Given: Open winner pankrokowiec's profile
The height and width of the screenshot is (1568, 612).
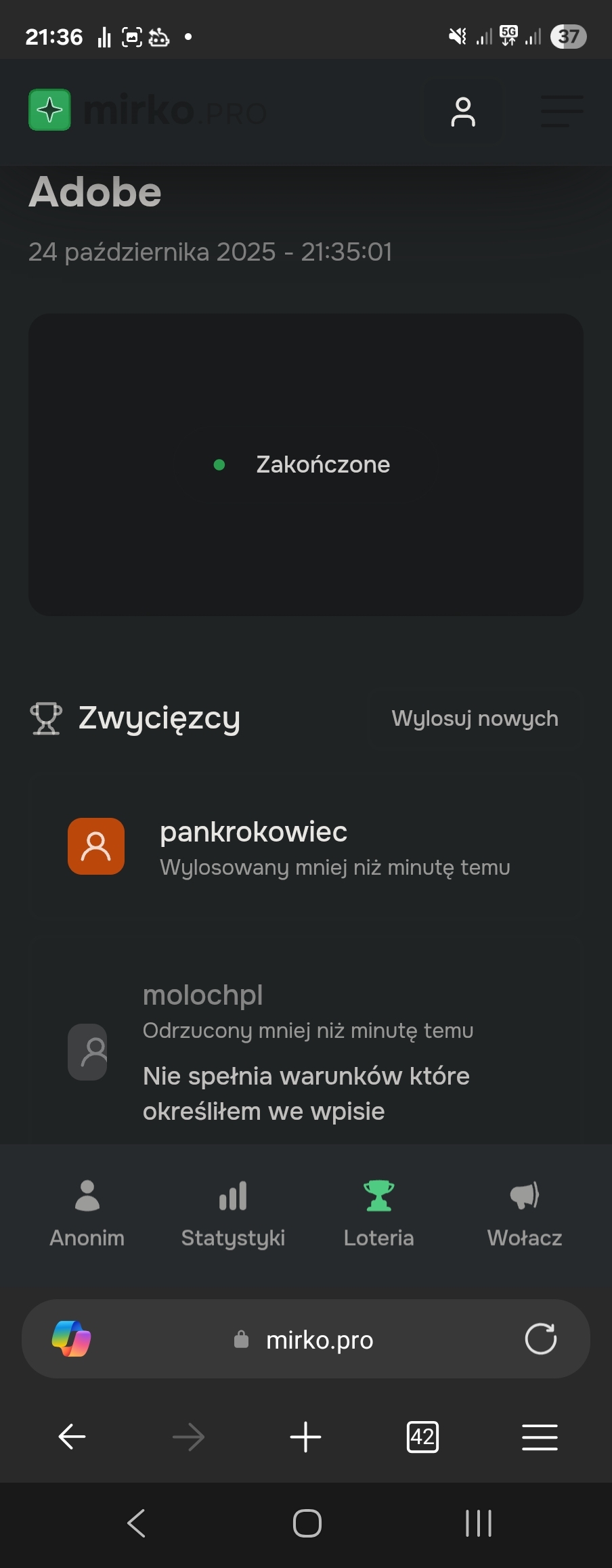Looking at the screenshot, I should pos(253,832).
